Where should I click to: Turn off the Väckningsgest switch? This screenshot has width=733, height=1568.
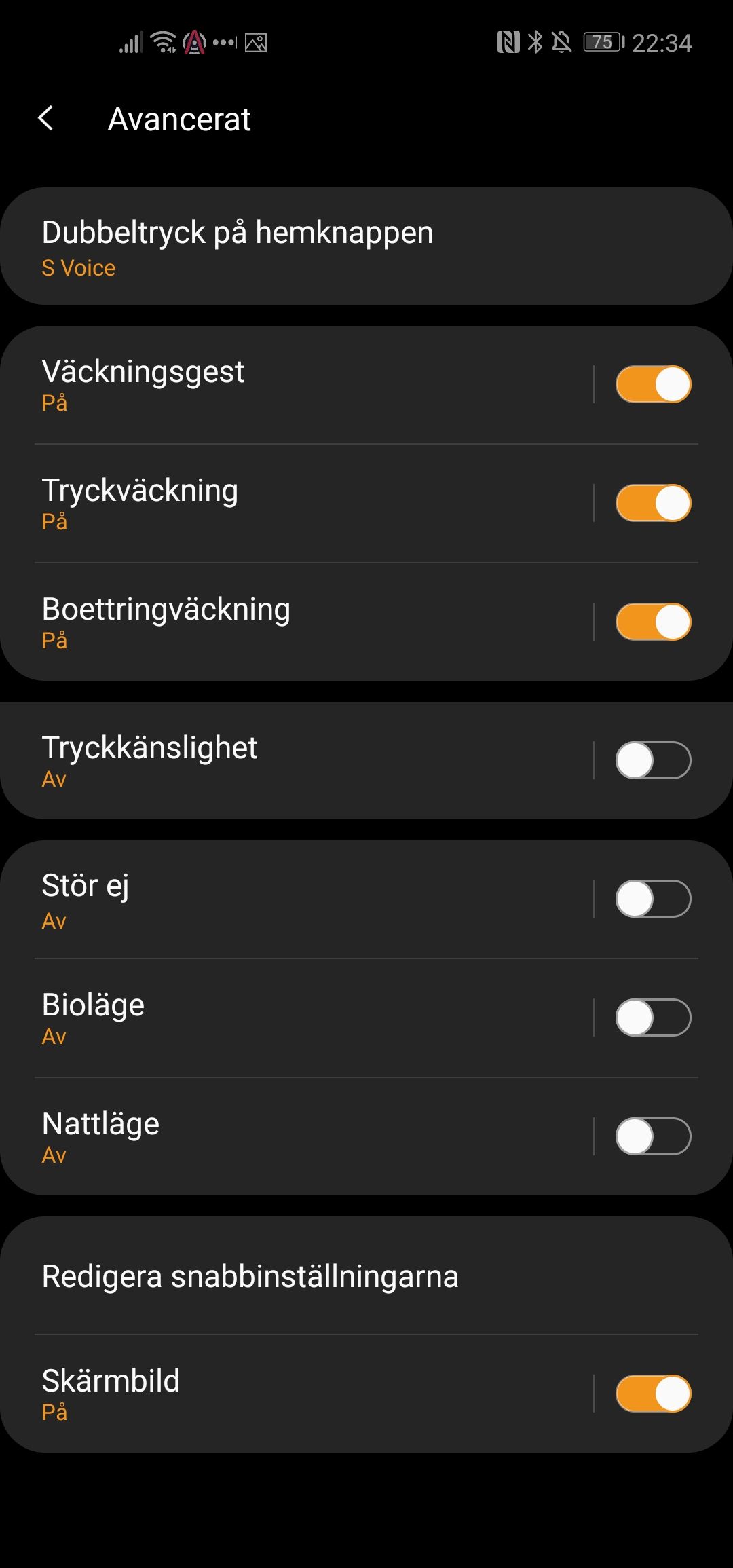[653, 384]
